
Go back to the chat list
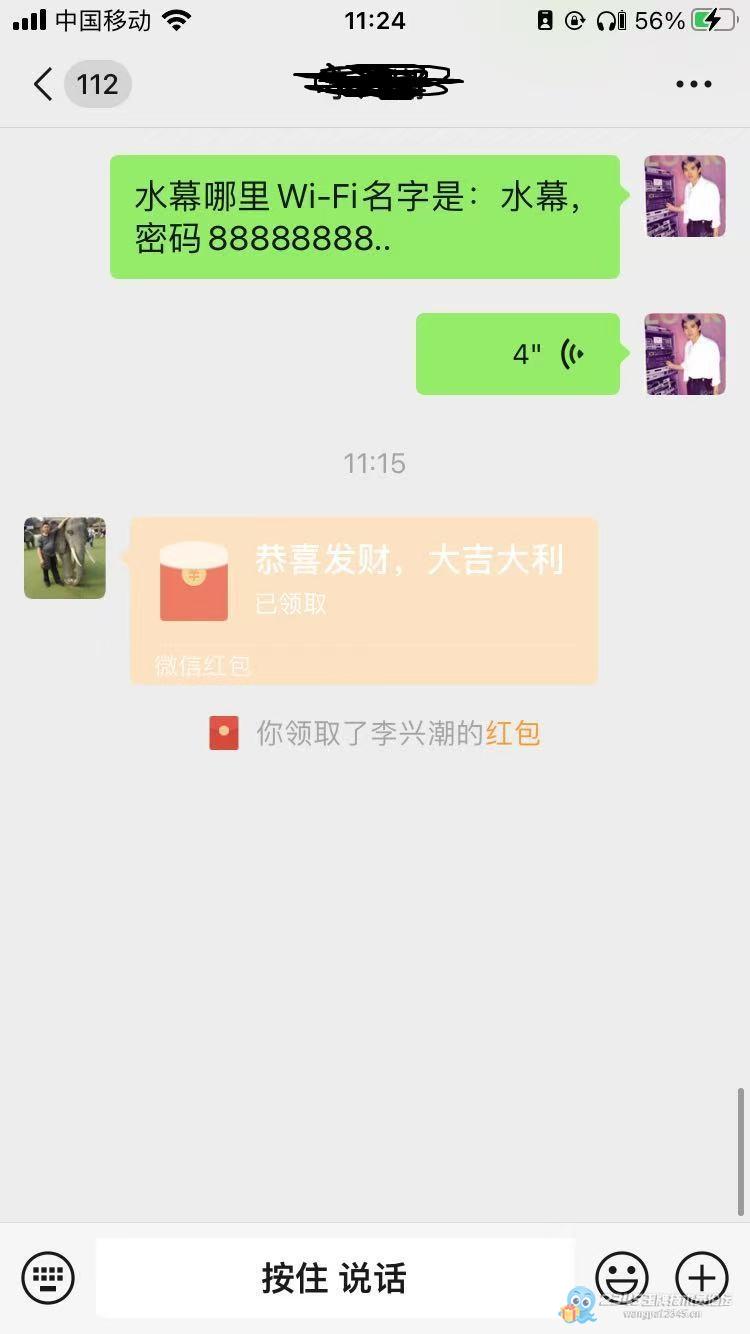tap(42, 84)
